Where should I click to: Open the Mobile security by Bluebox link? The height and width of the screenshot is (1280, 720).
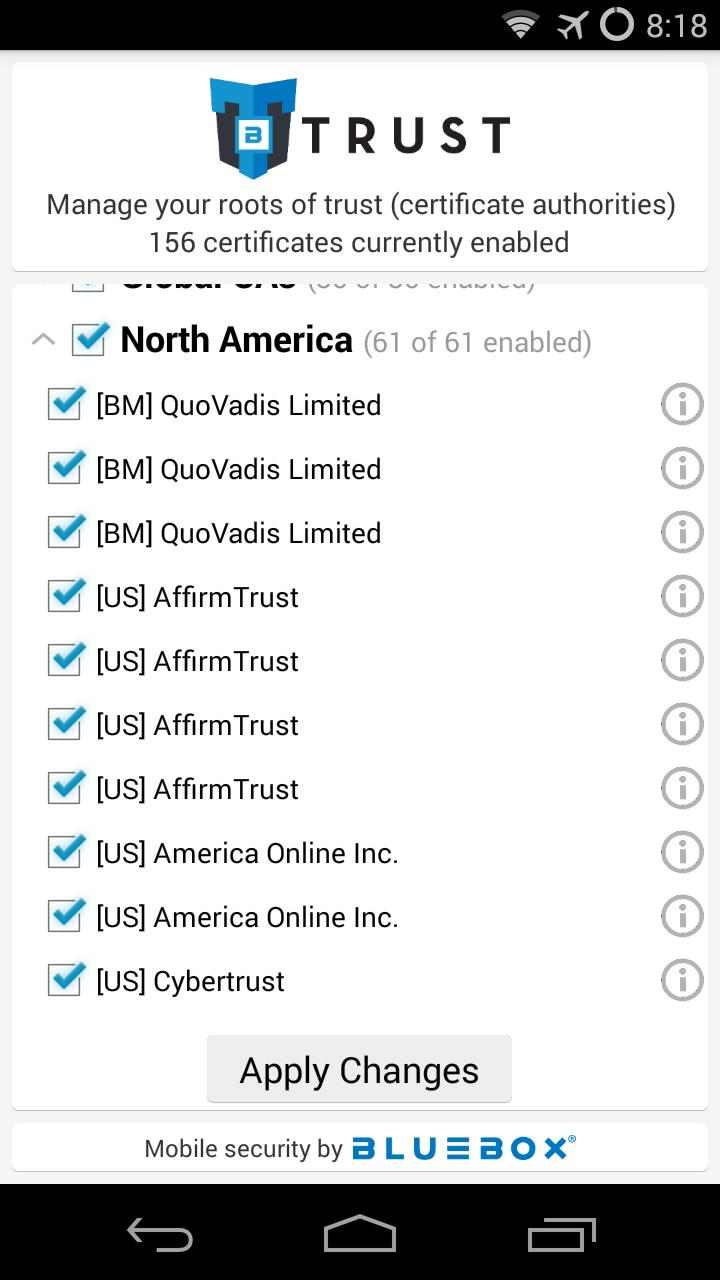(x=359, y=1148)
